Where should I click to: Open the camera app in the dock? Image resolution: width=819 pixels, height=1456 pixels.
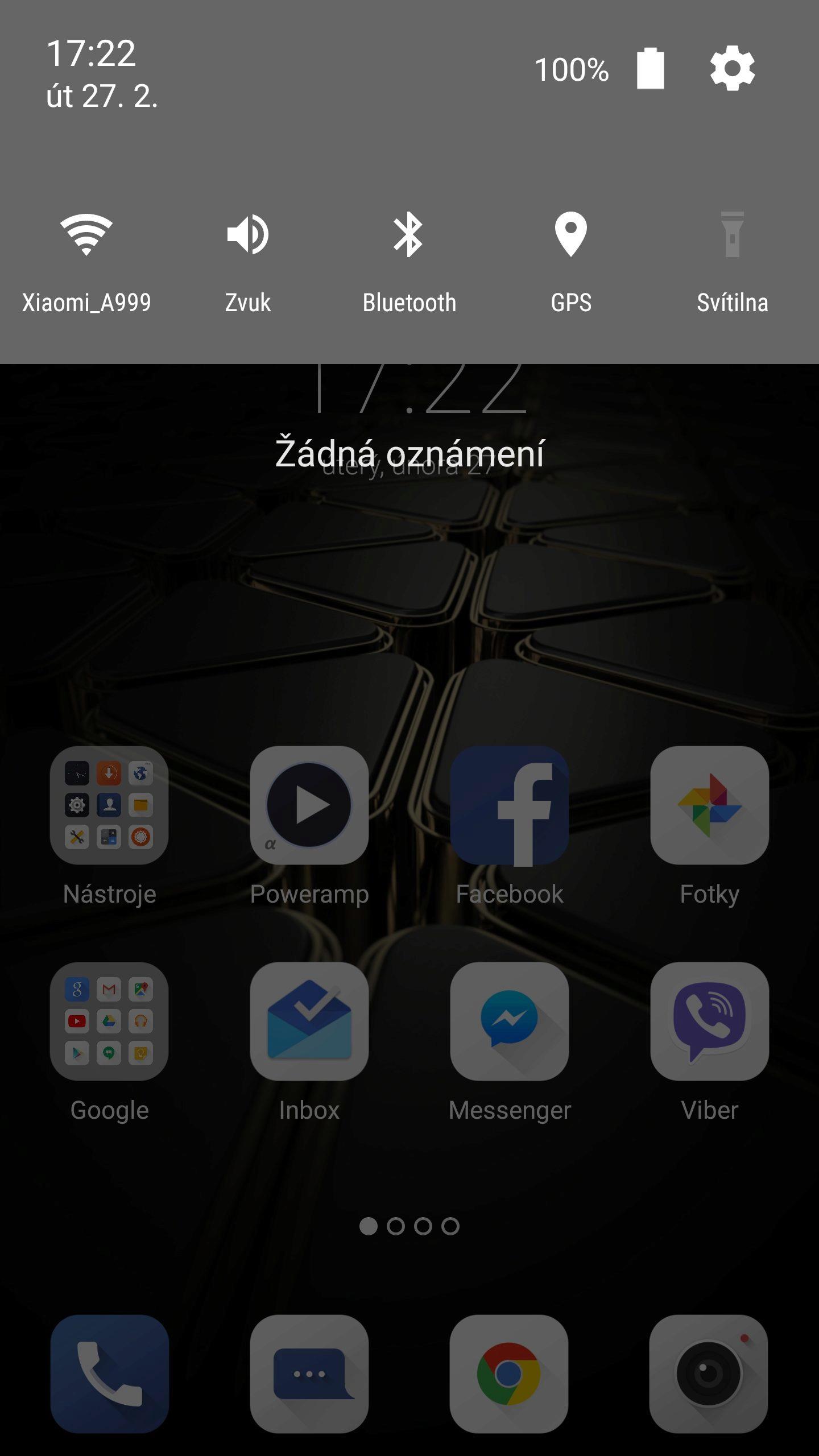(709, 1374)
